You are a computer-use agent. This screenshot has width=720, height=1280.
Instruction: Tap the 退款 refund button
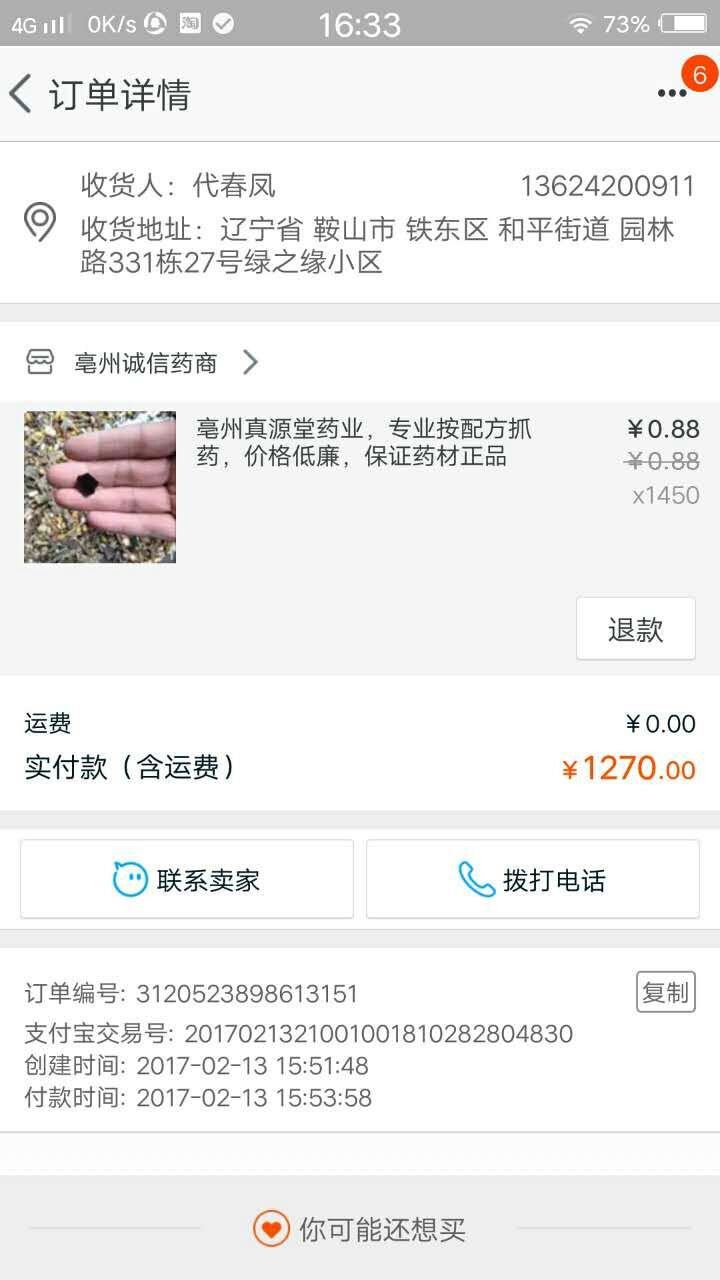(x=636, y=629)
